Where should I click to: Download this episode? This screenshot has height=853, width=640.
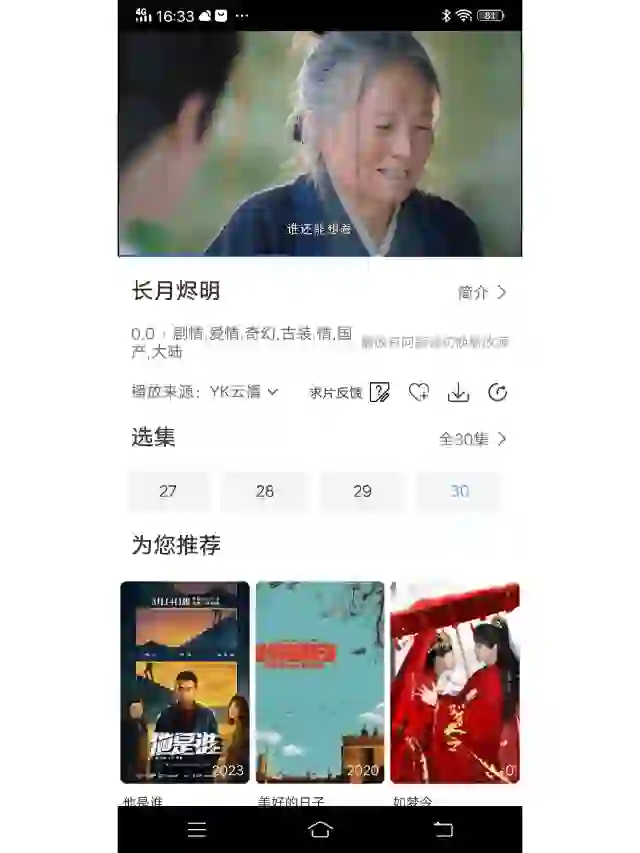[x=458, y=393]
